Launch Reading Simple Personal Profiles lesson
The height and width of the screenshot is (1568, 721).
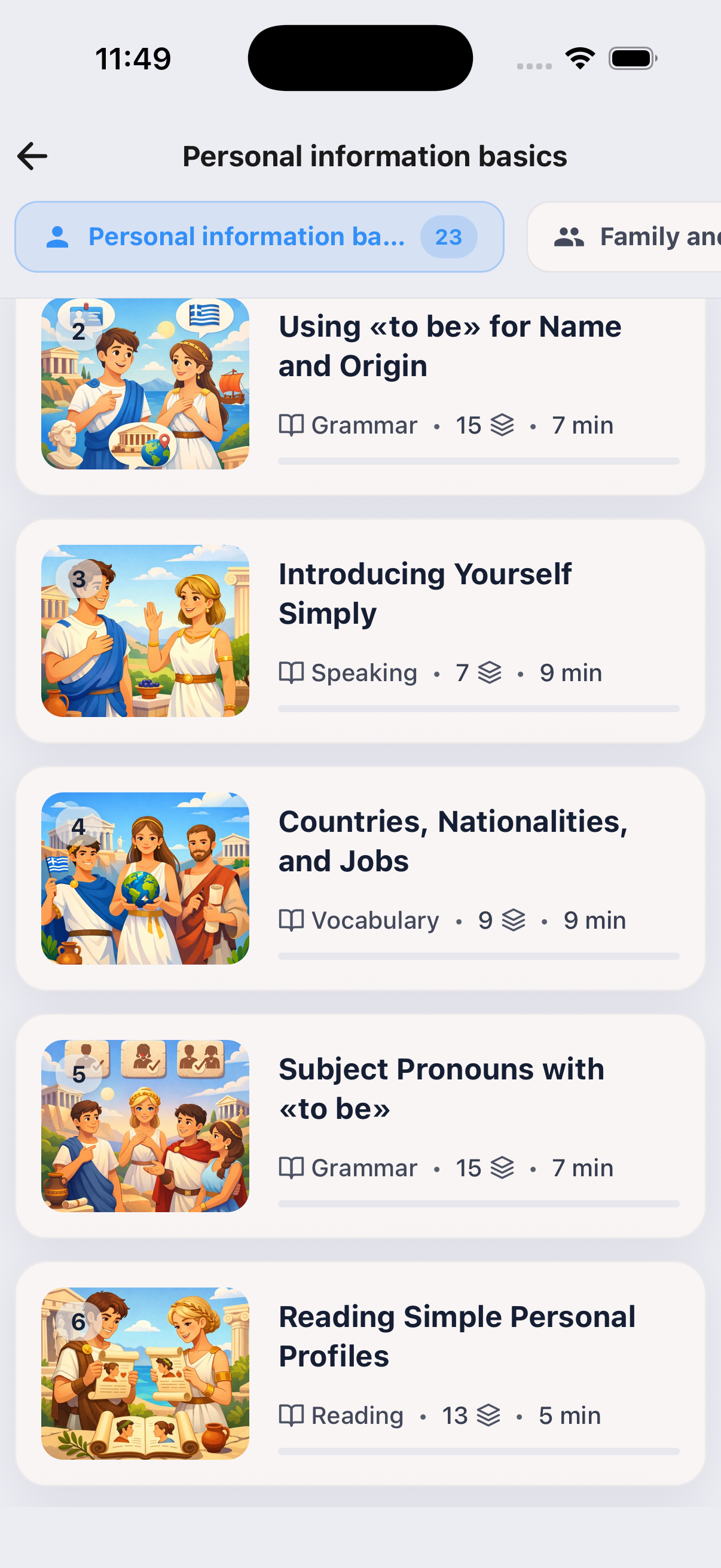click(360, 1373)
